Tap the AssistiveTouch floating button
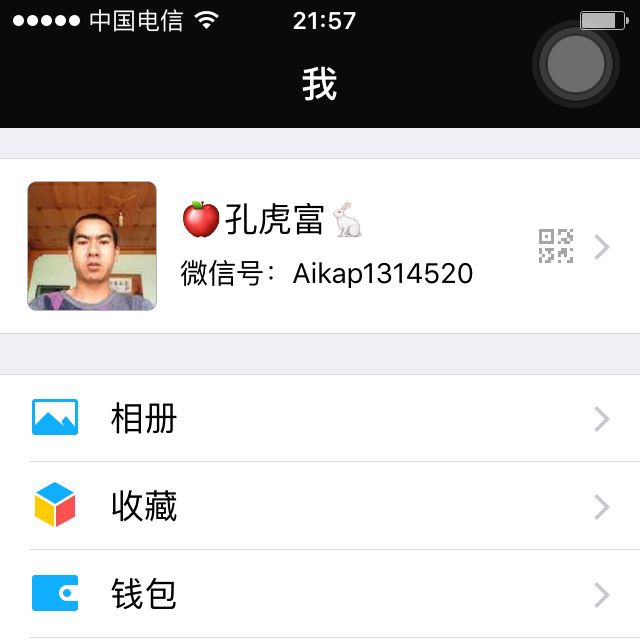640x640 pixels. [x=576, y=63]
